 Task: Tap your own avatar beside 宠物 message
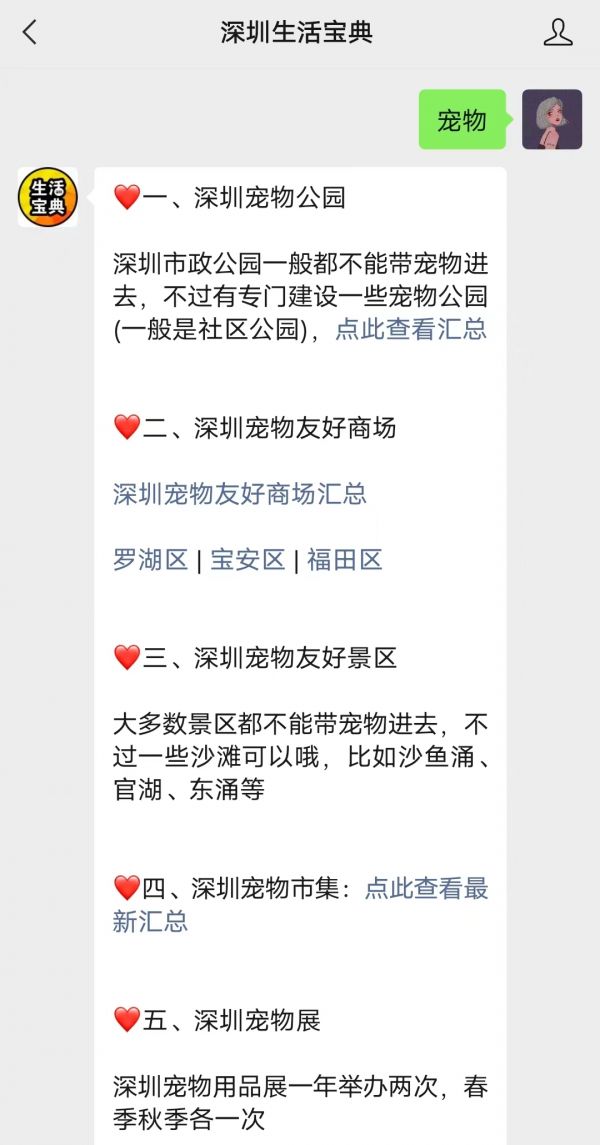pyautogui.click(x=552, y=119)
